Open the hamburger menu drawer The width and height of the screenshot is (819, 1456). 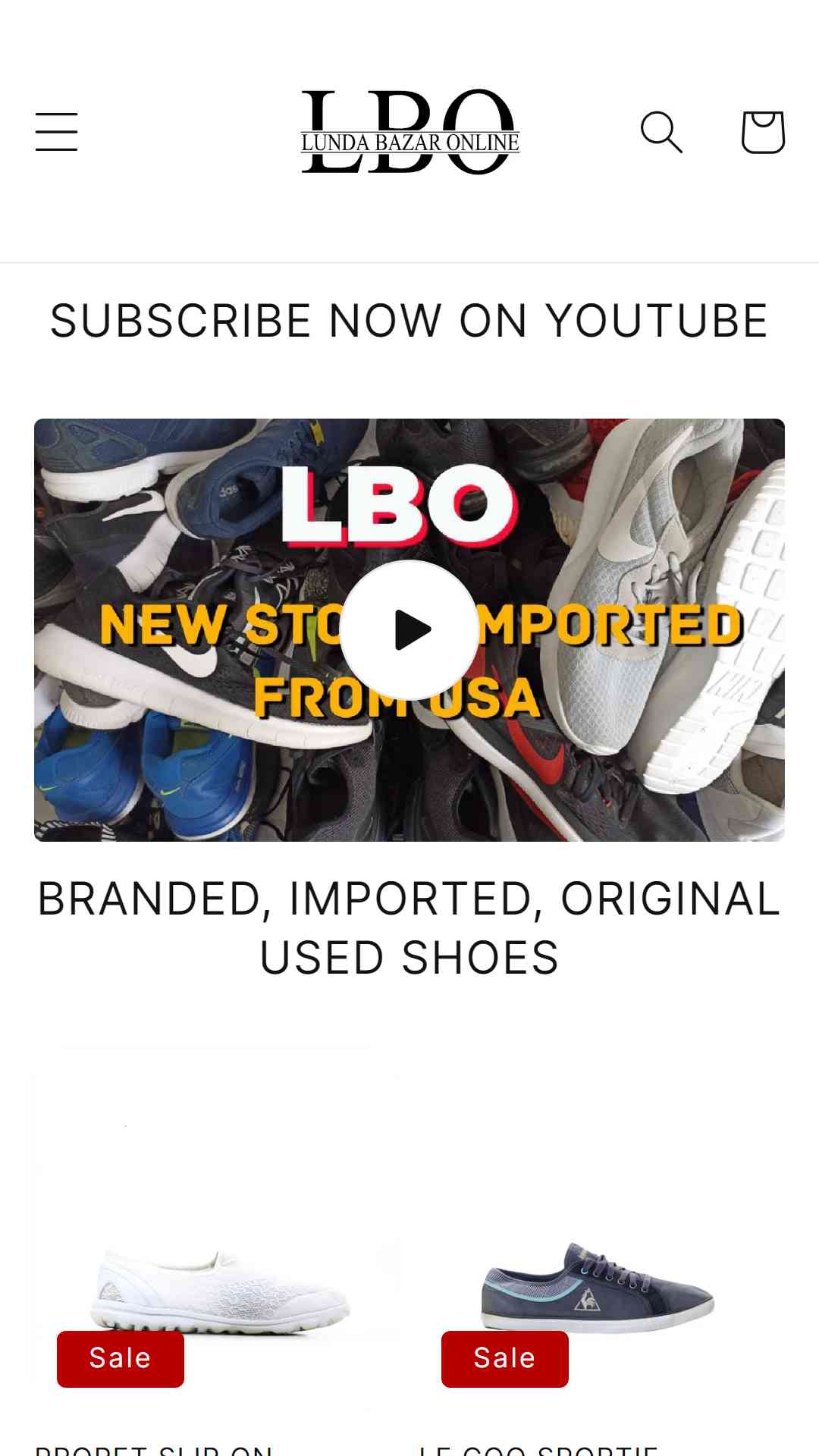(x=57, y=132)
